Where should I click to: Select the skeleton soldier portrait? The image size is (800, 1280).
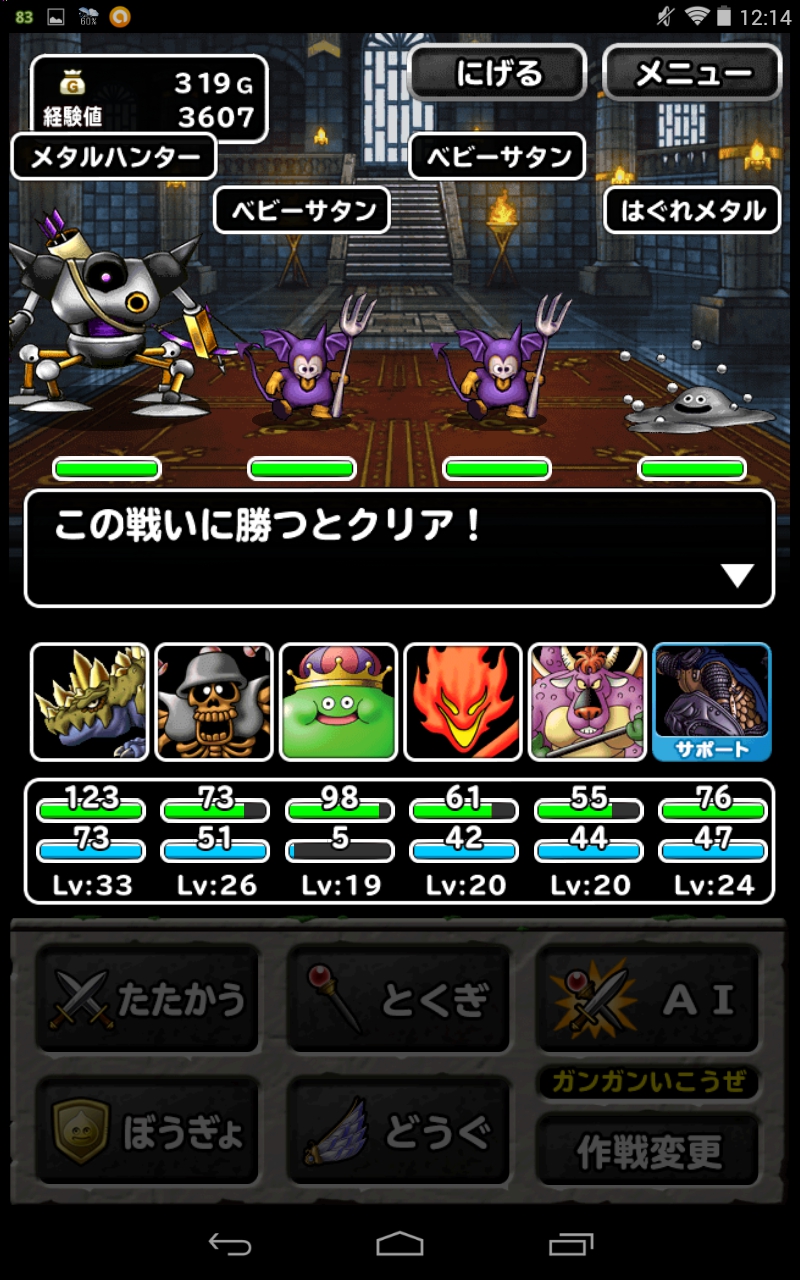pyautogui.click(x=214, y=702)
